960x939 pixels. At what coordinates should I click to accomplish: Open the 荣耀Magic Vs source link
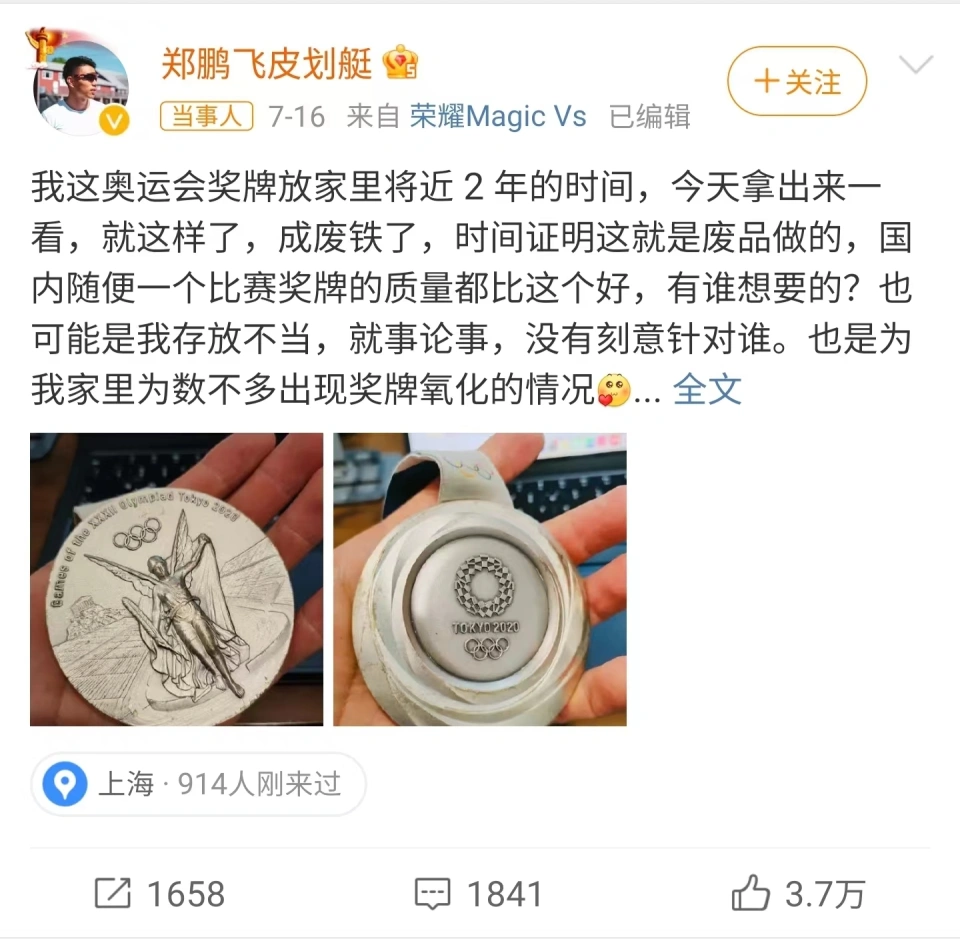pyautogui.click(x=498, y=117)
